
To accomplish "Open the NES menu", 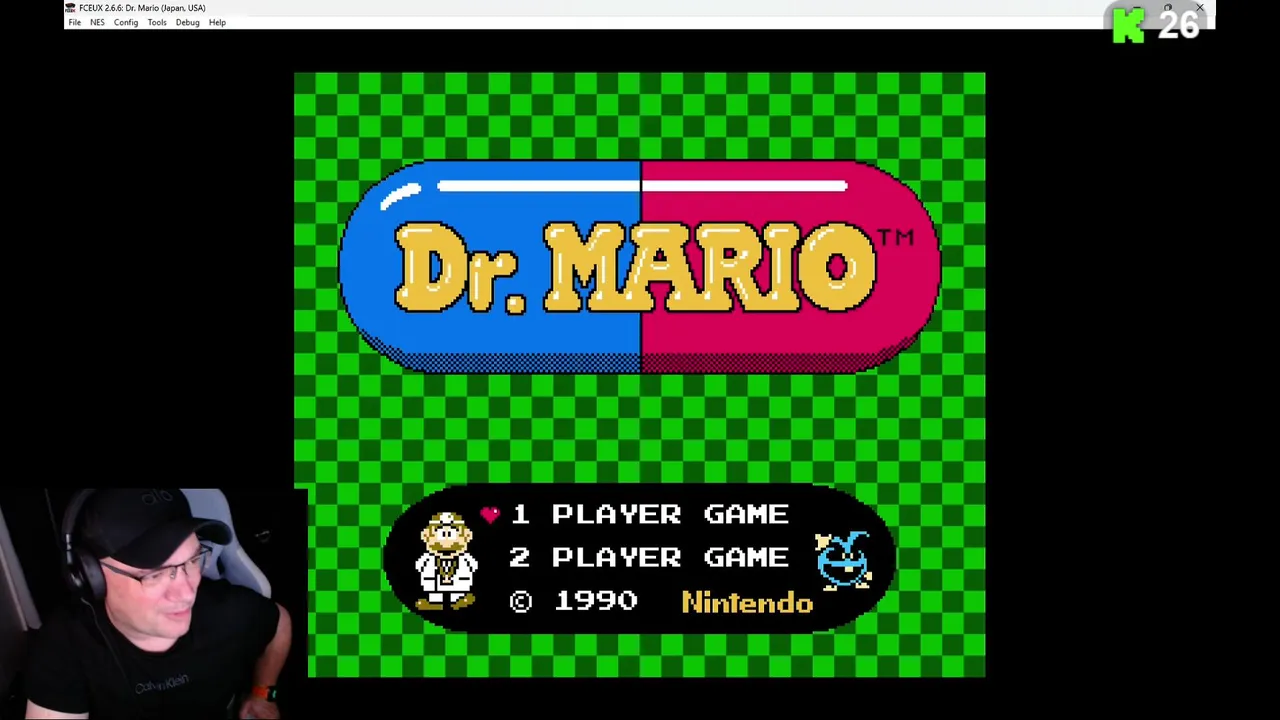I will coord(97,22).
